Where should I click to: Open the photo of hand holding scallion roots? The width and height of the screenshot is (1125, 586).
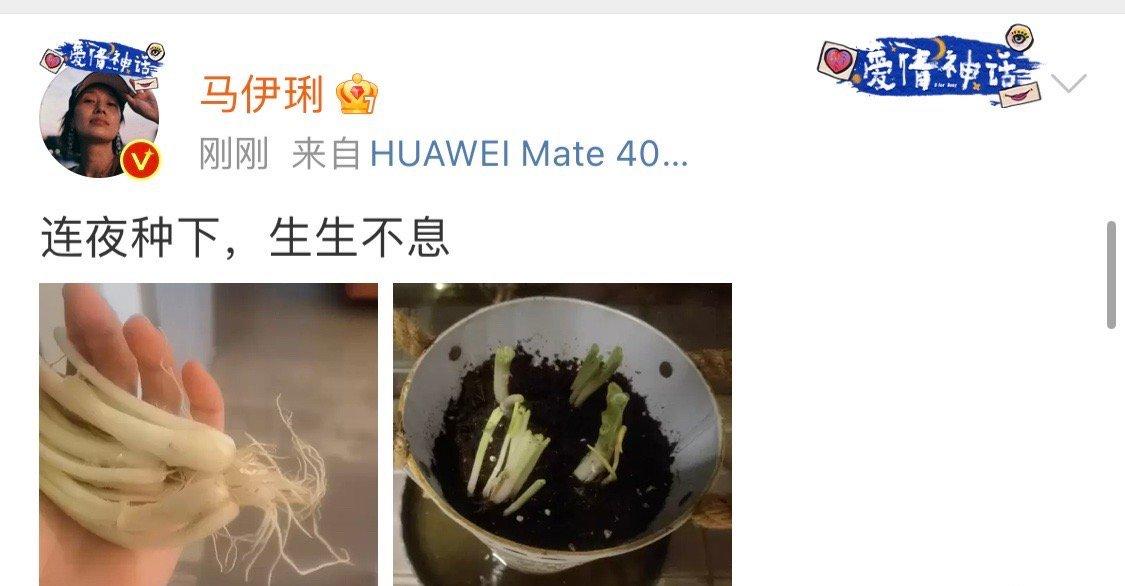(208, 434)
